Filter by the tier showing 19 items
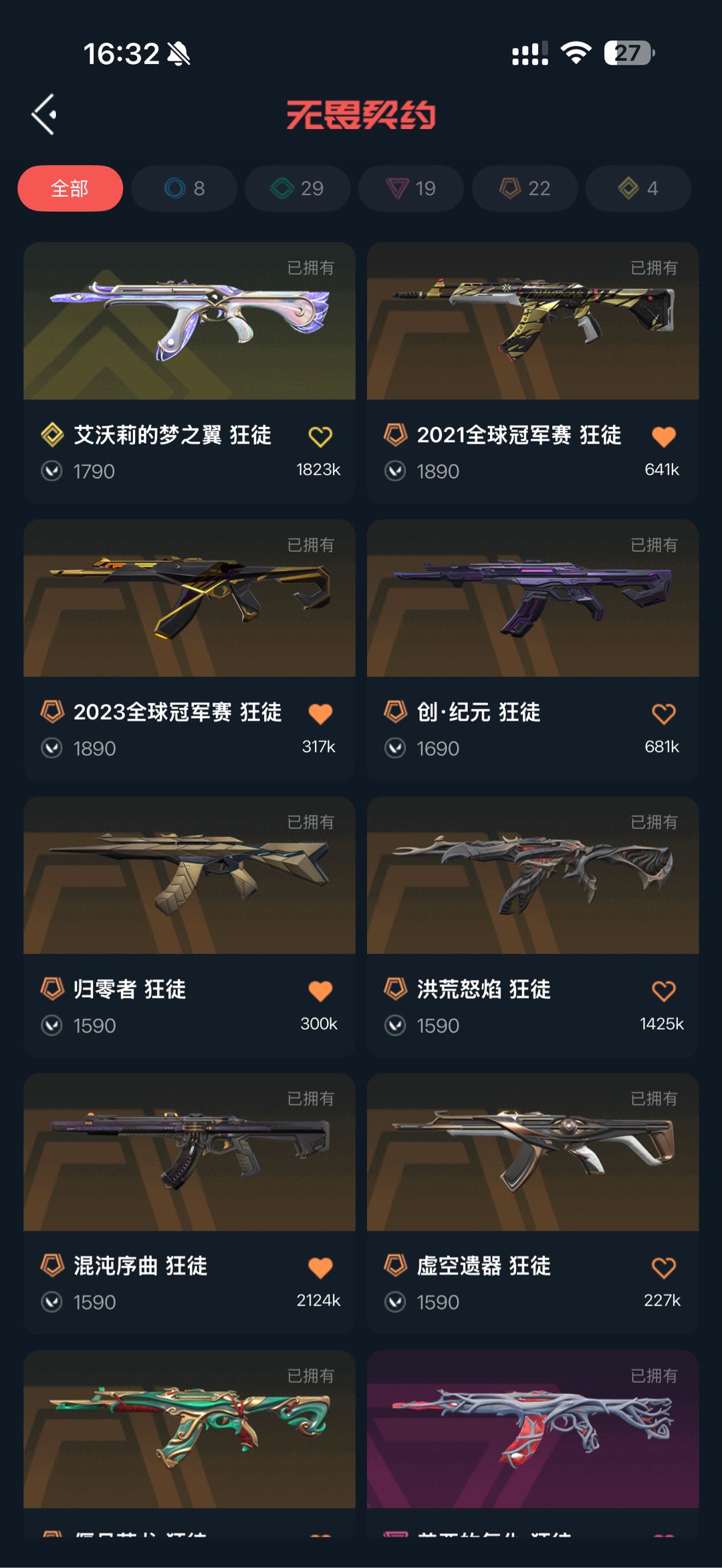The image size is (722, 1568). point(411,188)
